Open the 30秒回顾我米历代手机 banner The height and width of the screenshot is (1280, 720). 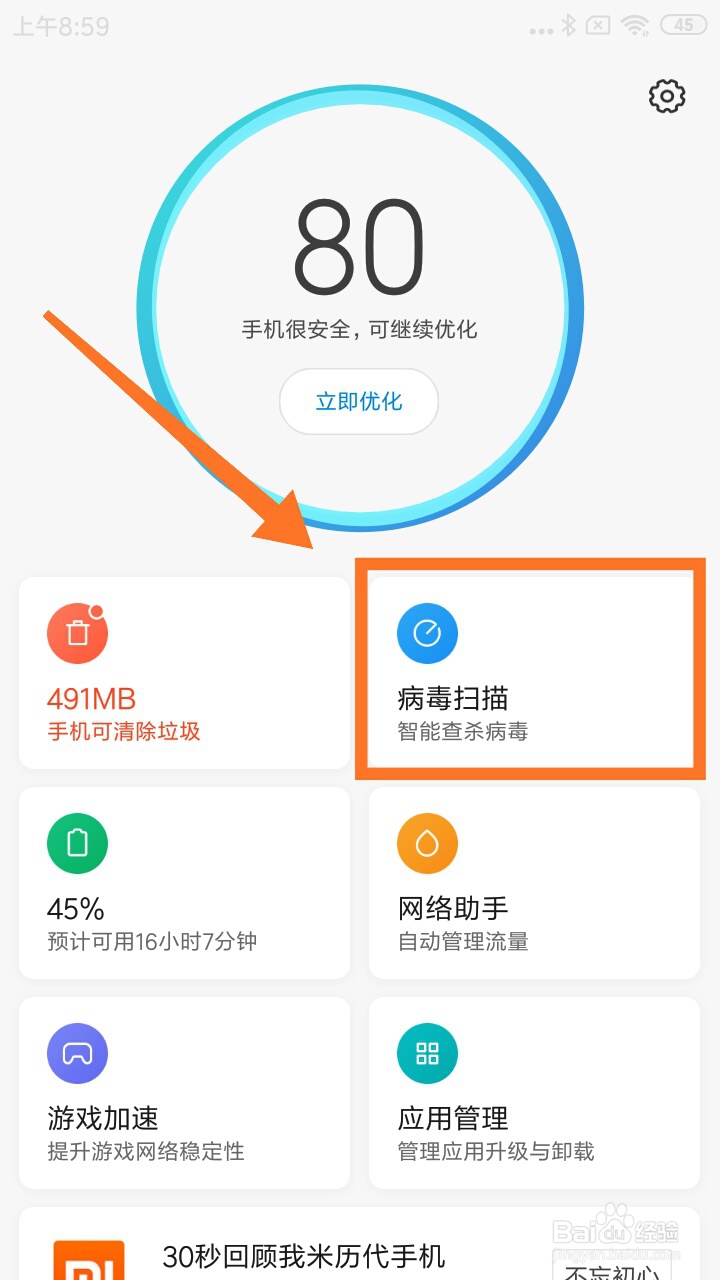(x=305, y=1252)
